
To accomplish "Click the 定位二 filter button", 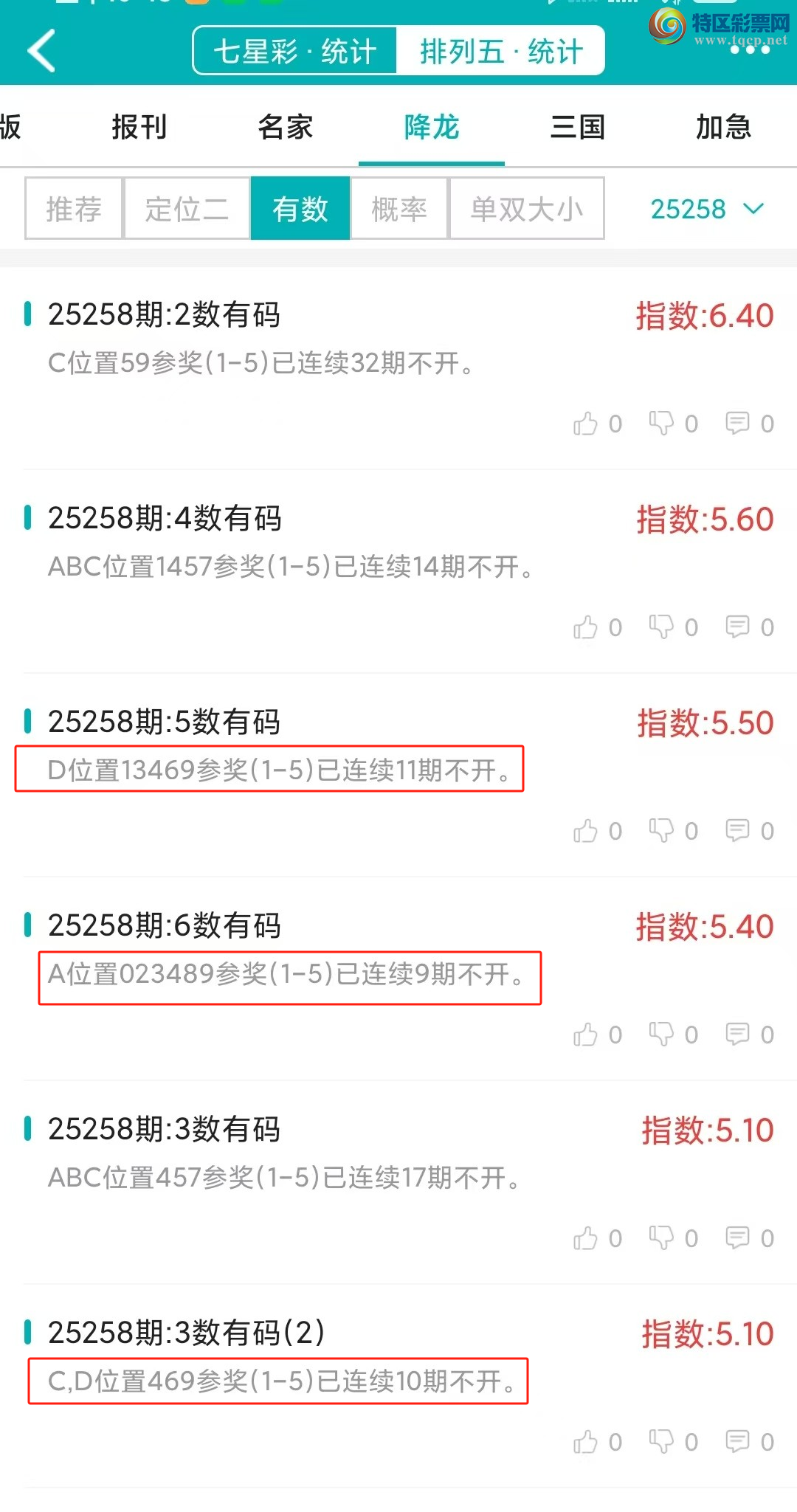I will click(x=187, y=209).
